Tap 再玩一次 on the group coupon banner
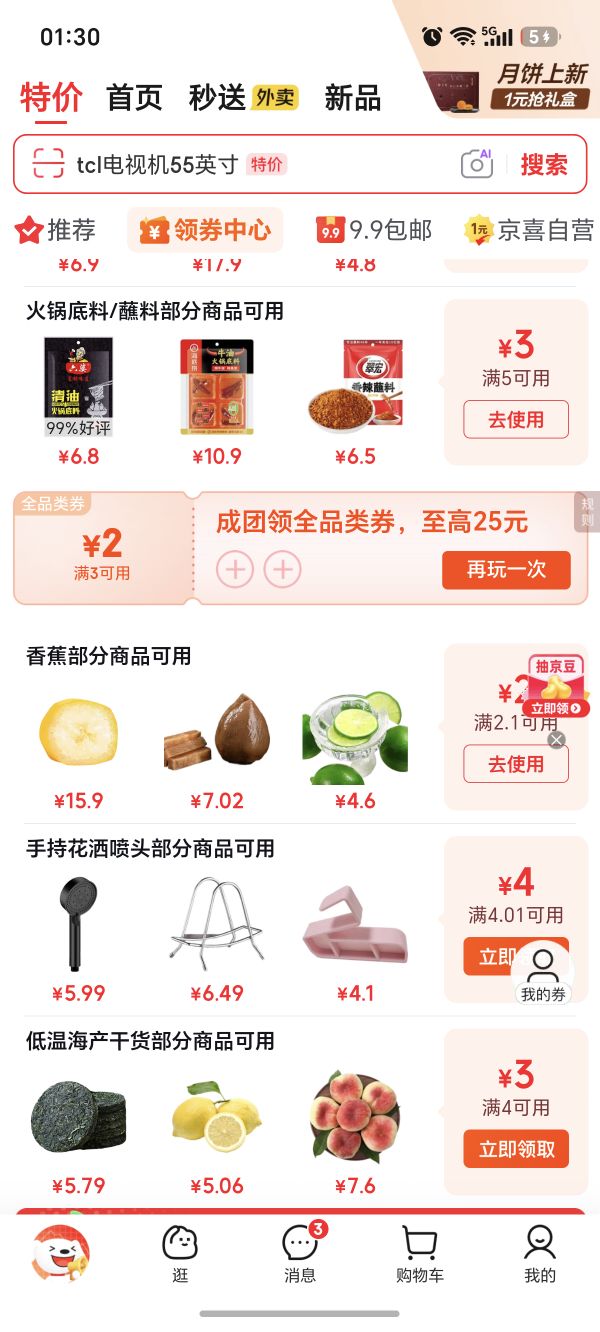Viewport: 600px width, 1332px height. (x=506, y=570)
